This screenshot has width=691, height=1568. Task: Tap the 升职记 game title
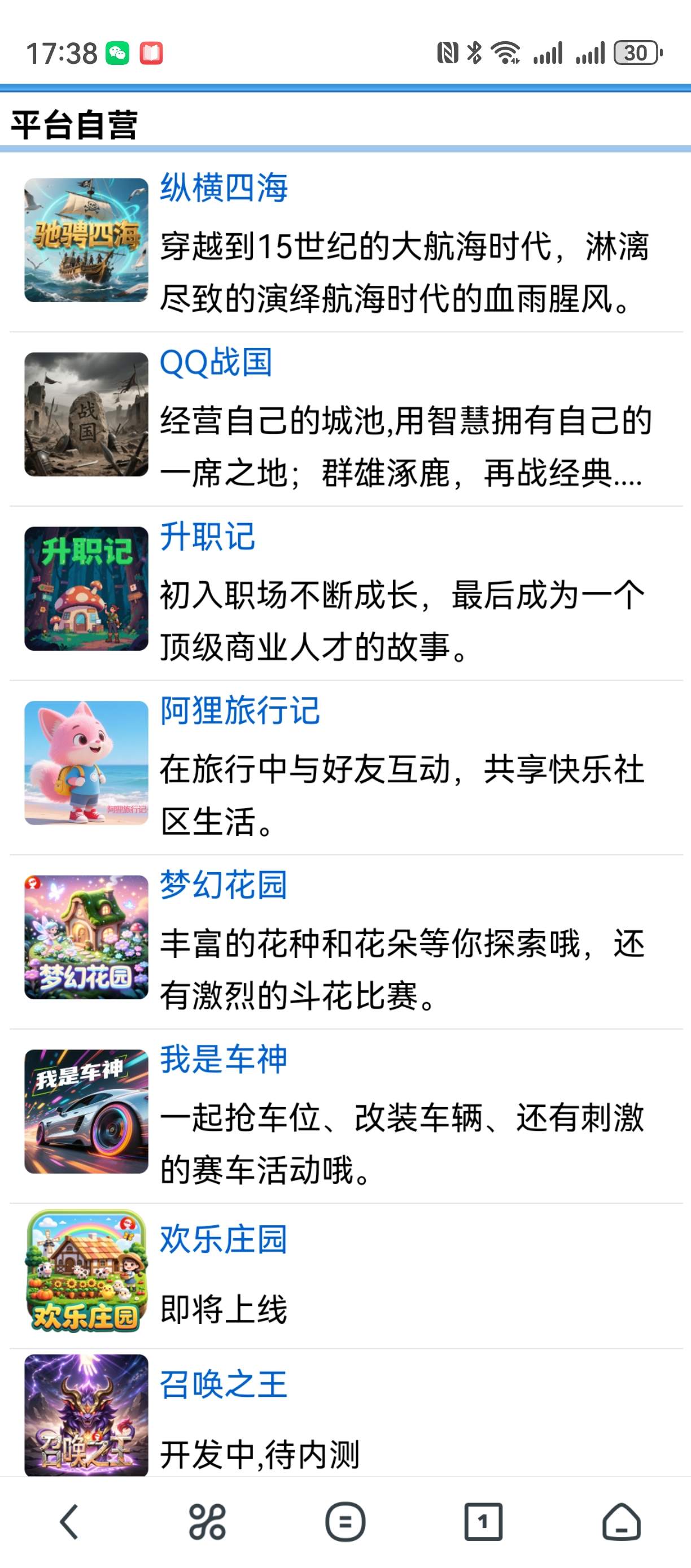tap(207, 536)
